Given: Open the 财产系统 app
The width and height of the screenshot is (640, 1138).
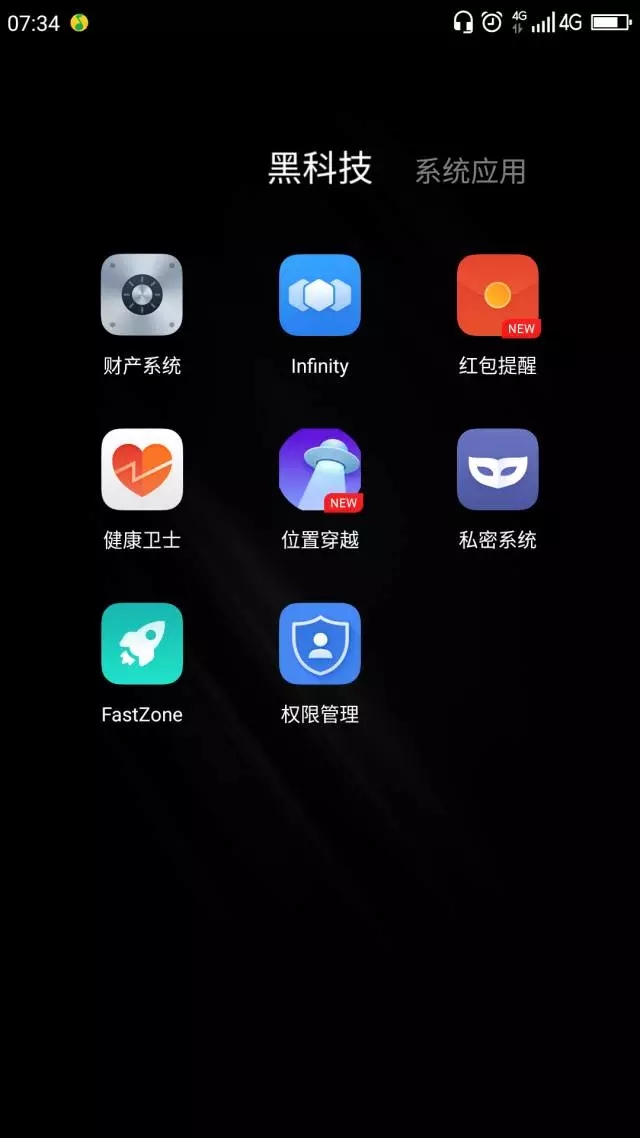Looking at the screenshot, I should (142, 295).
